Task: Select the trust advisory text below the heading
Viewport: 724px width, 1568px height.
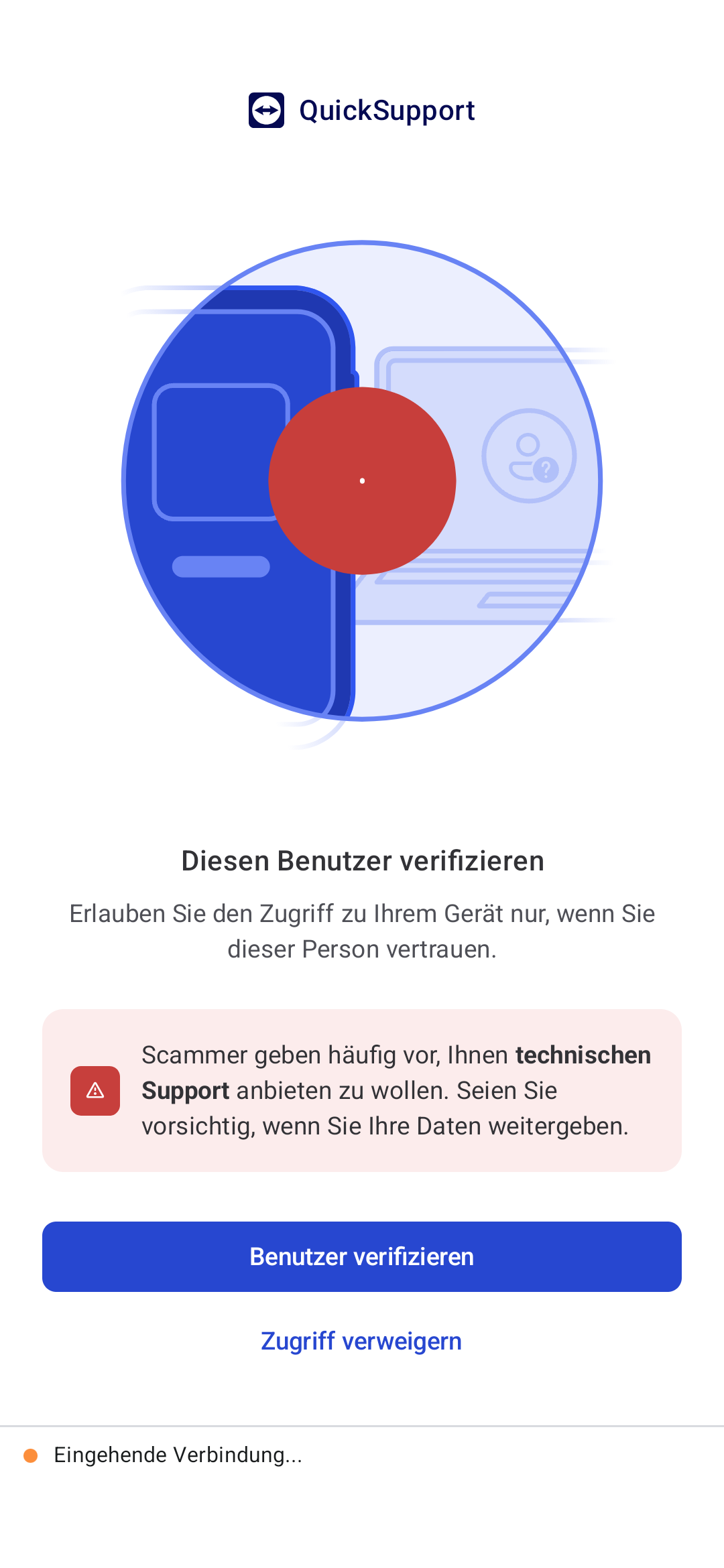Action: [362, 930]
